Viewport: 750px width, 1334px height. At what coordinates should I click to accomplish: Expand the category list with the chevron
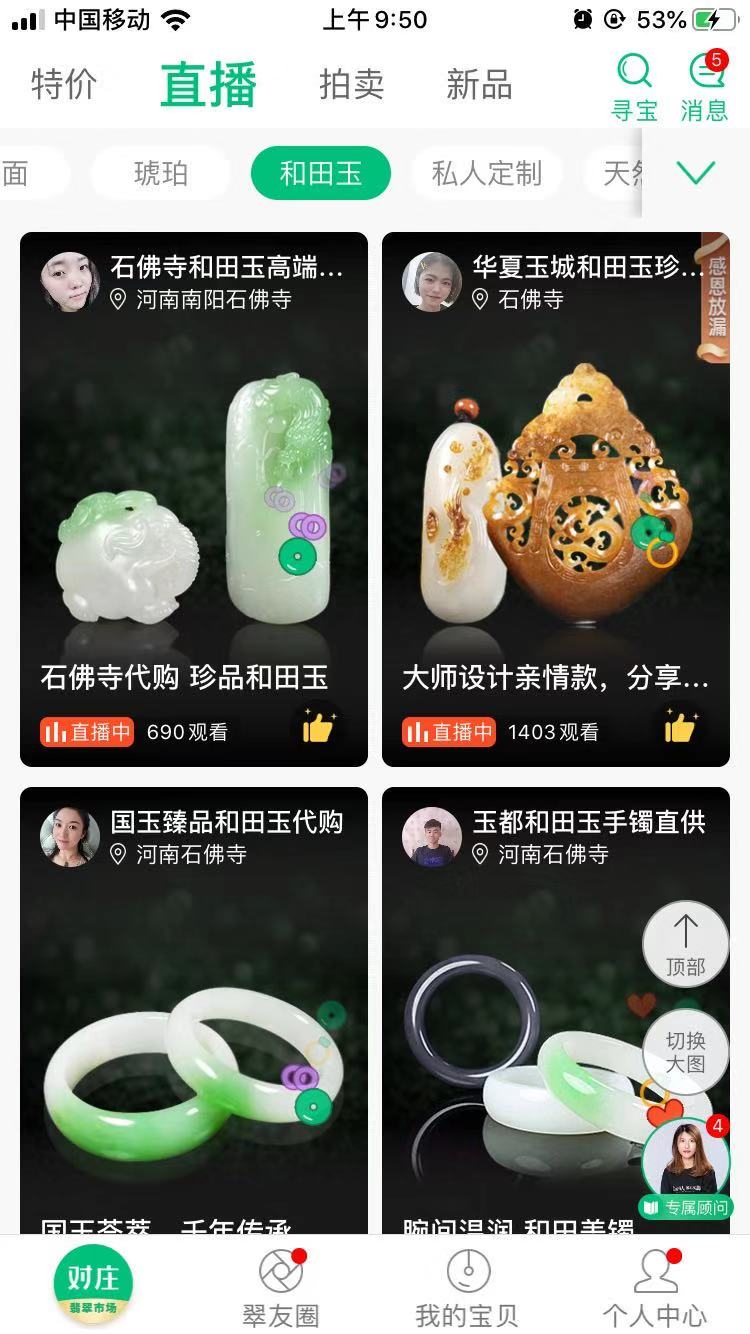(x=695, y=172)
